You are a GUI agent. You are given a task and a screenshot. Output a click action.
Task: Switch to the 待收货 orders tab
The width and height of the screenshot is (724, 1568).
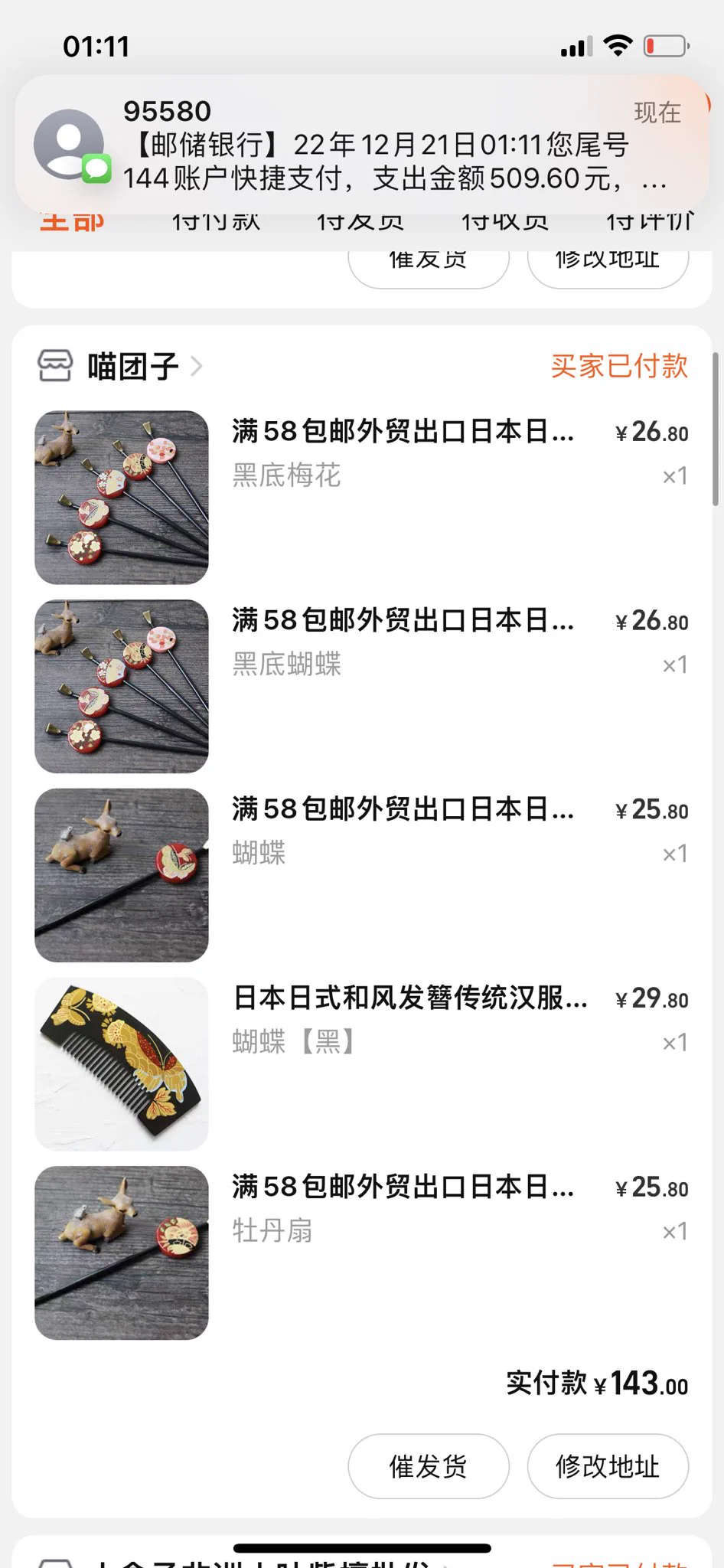504,224
